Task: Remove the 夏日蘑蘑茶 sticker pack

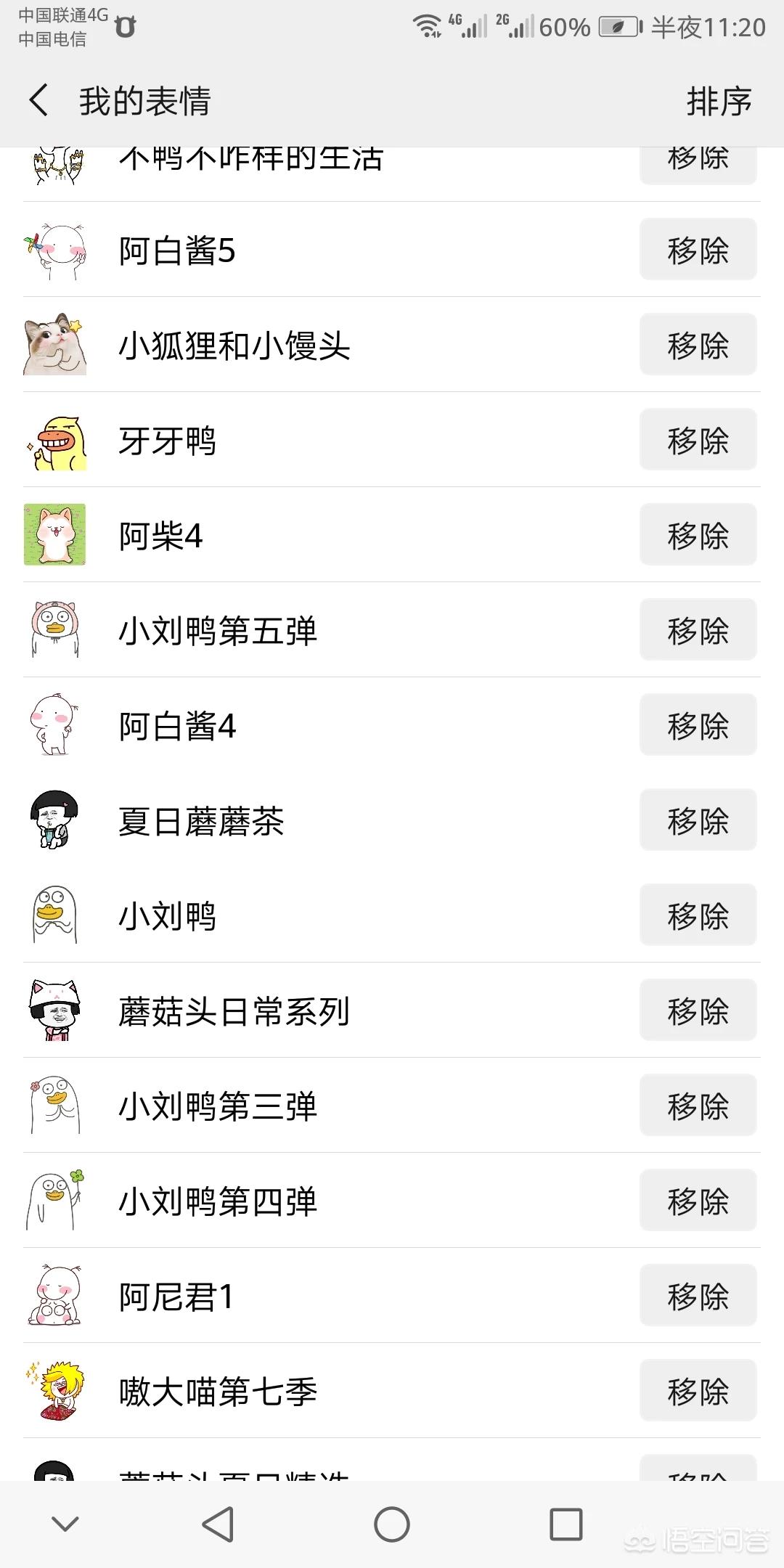Action: pyautogui.click(x=697, y=820)
